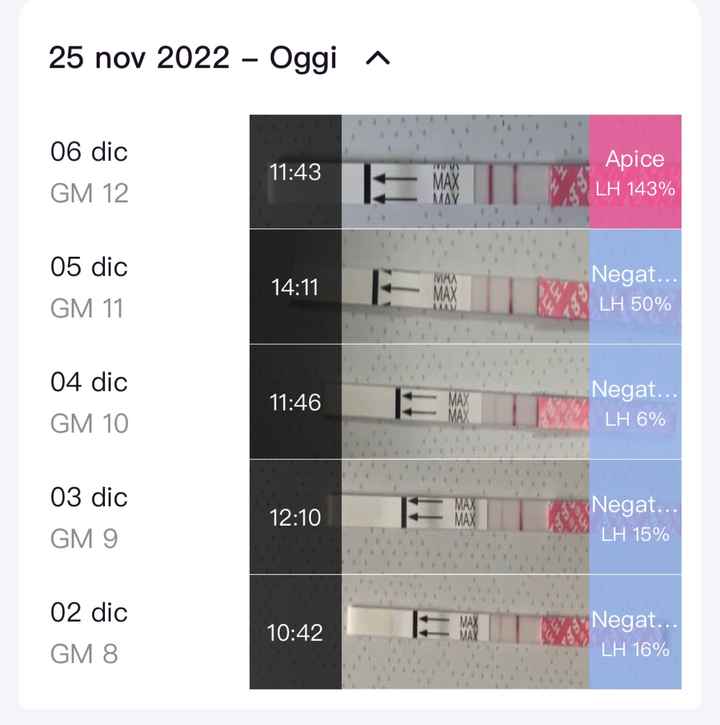Image resolution: width=720 pixels, height=725 pixels.
Task: Open the "Apice LH 143%" result badge
Action: pyautogui.click(x=636, y=172)
